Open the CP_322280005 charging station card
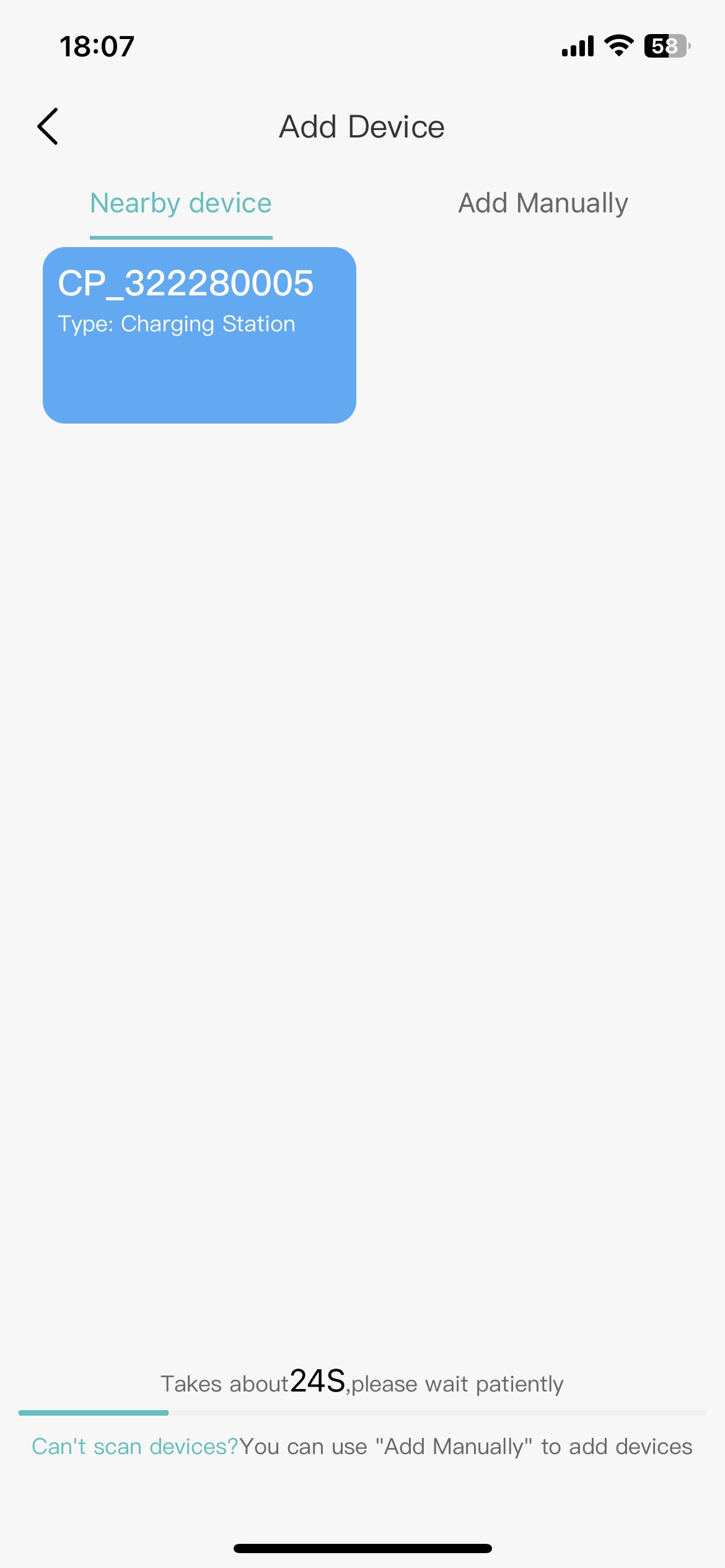This screenshot has height=1568, width=725. pos(199,335)
